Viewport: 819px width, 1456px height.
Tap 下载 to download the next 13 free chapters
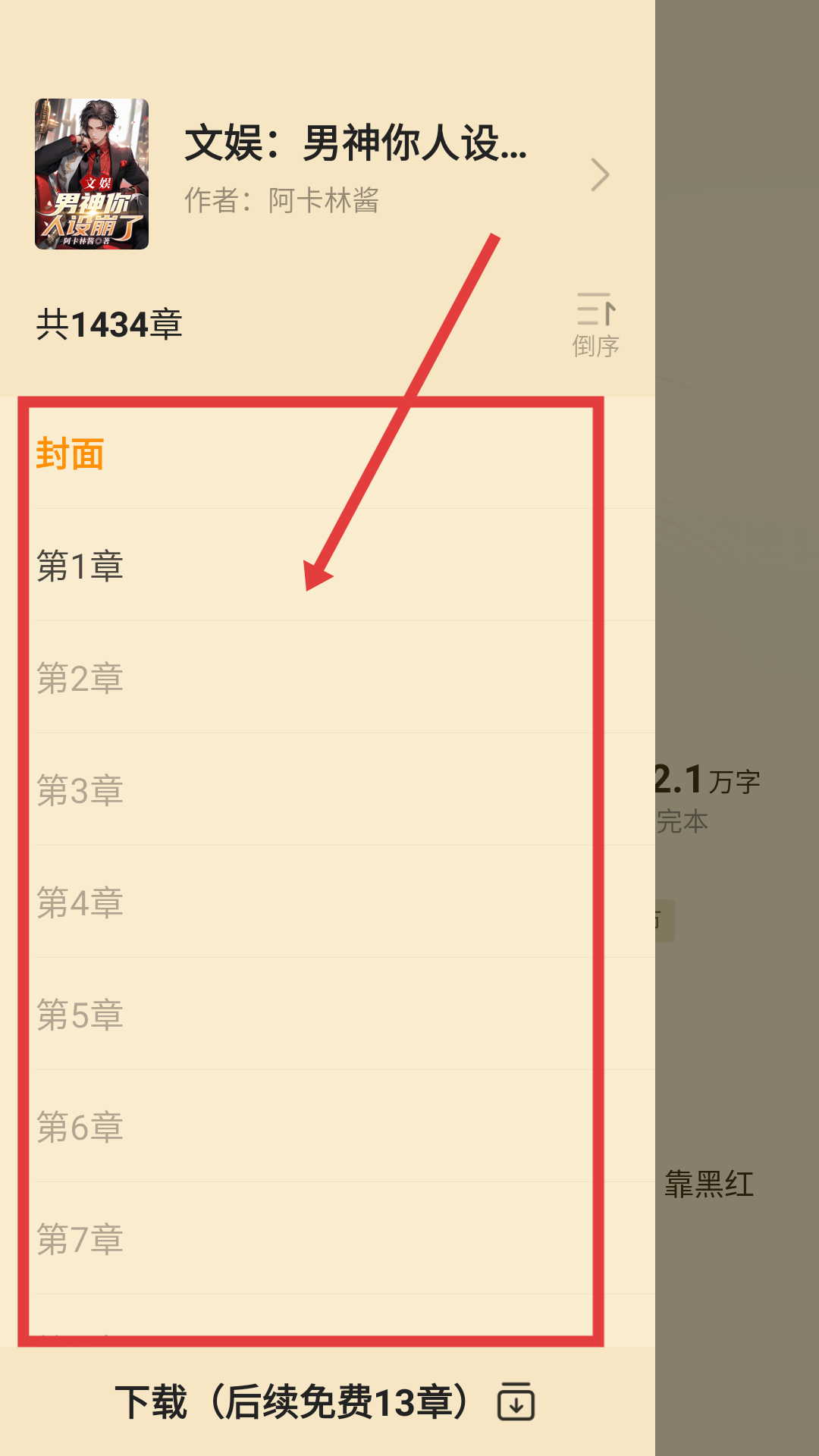(326, 1401)
